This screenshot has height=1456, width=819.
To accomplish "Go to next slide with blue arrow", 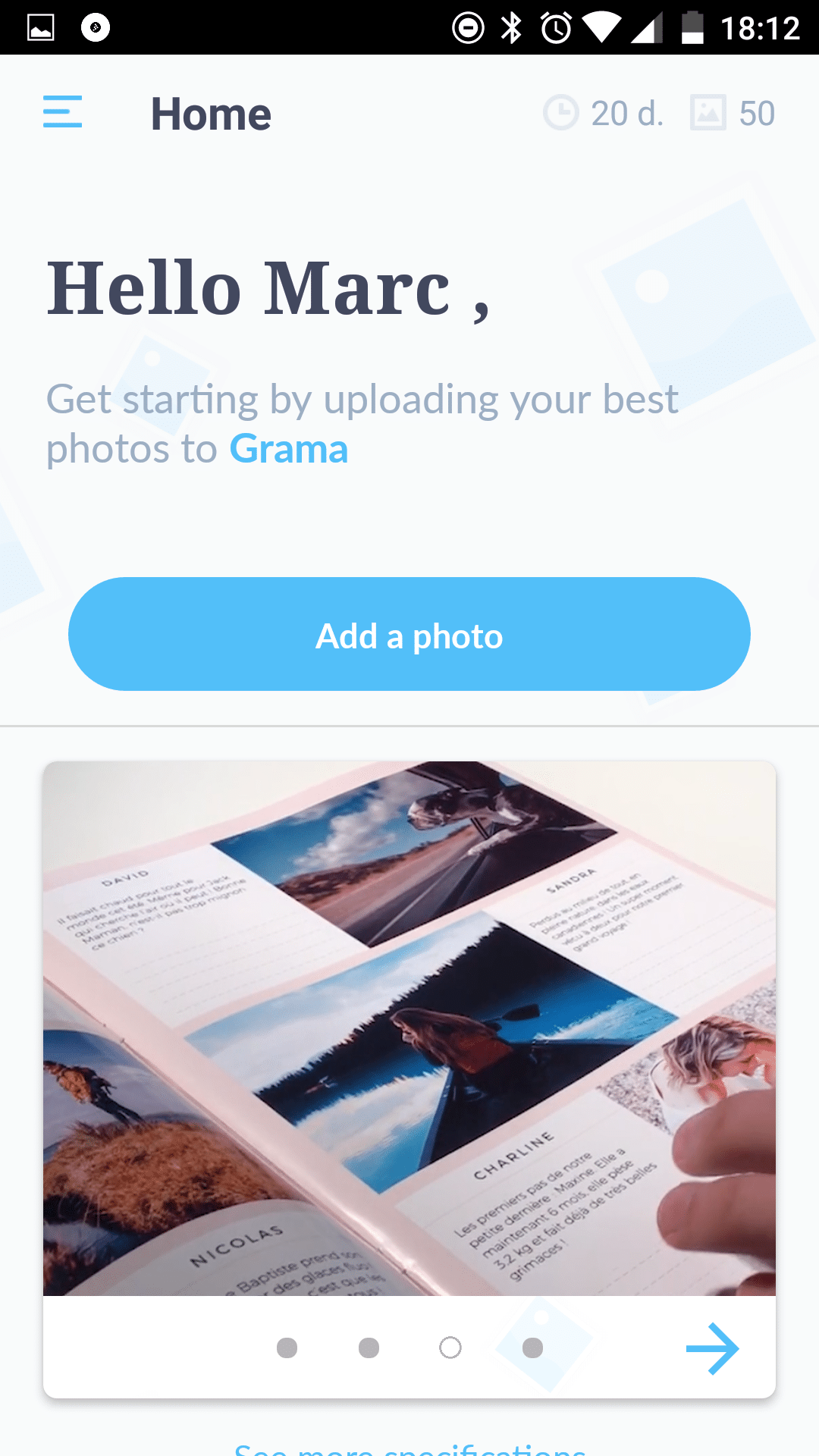I will [x=711, y=1348].
